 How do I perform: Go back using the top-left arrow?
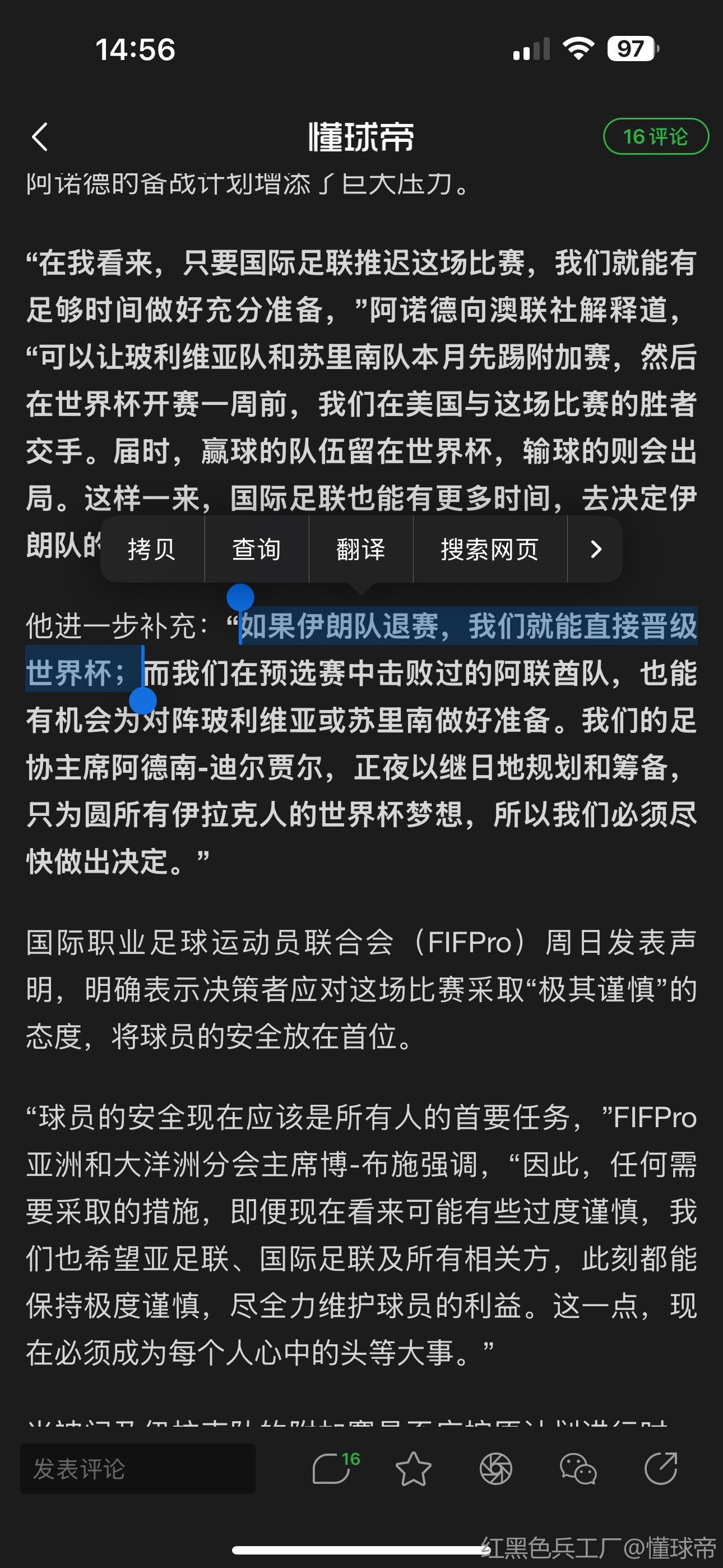40,136
